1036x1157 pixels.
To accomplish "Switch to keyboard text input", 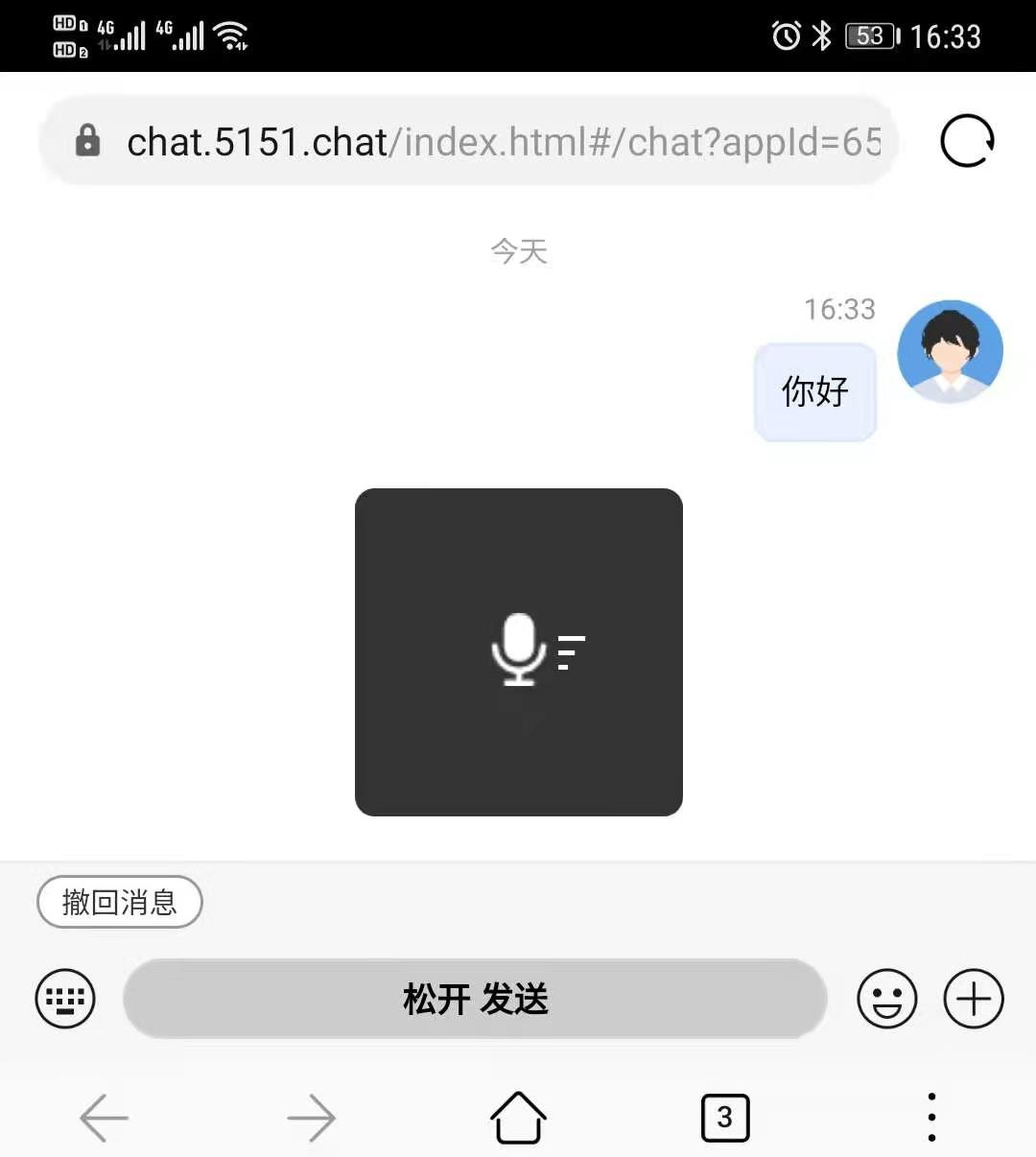I will (x=65, y=999).
